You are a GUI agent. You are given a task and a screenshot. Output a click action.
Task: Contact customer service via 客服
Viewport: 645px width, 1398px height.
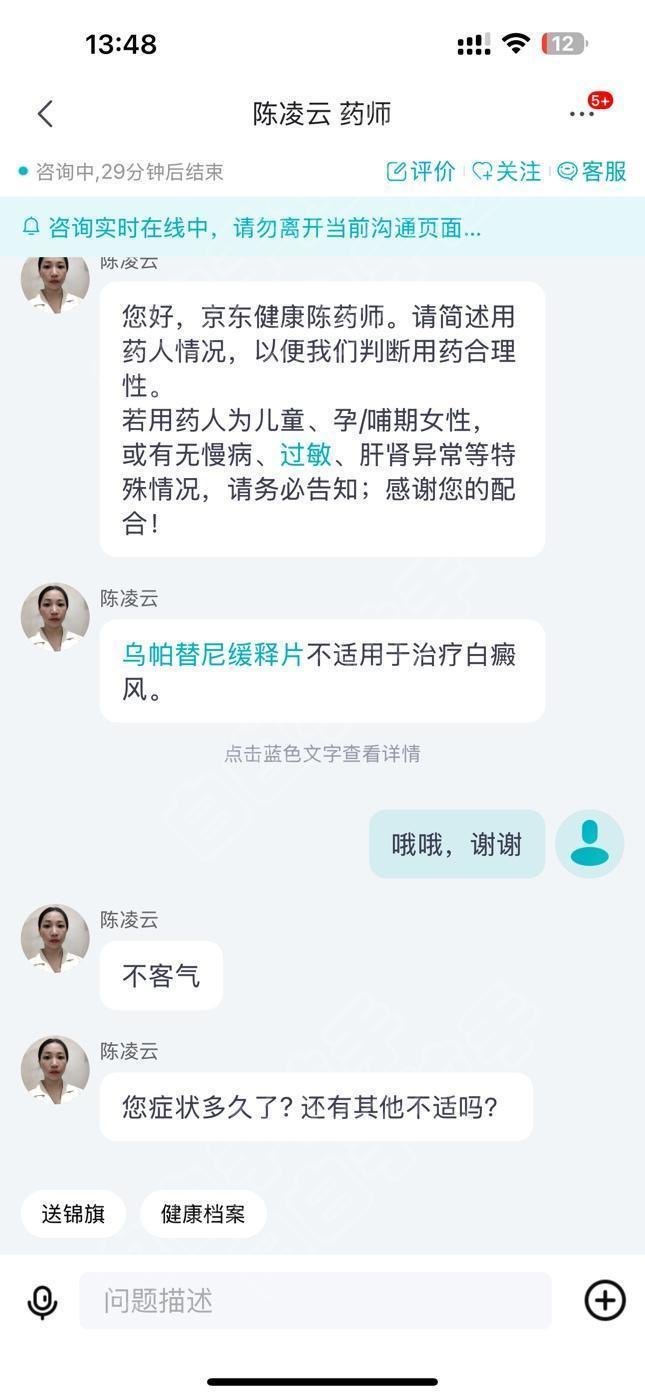pyautogui.click(x=592, y=172)
